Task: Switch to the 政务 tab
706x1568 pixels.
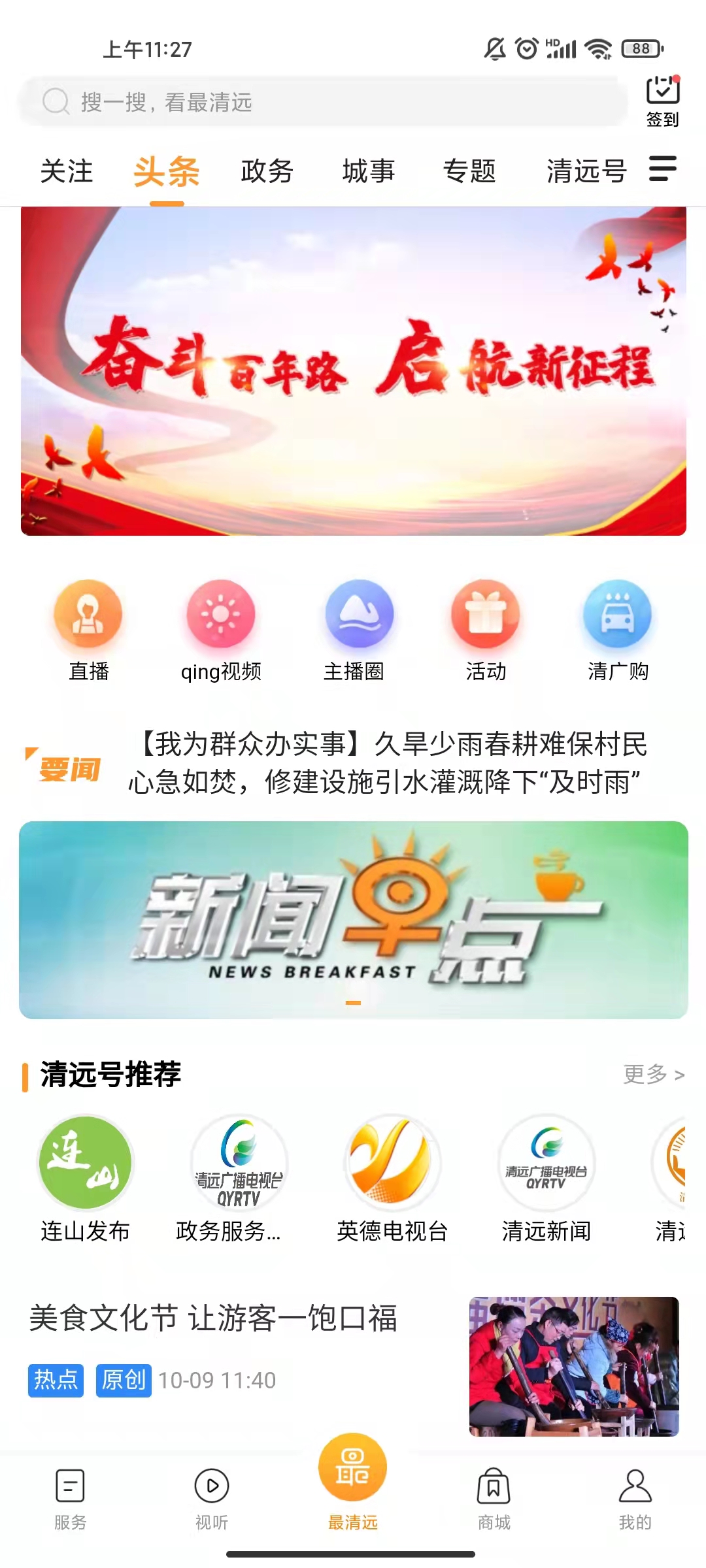Action: tap(267, 171)
